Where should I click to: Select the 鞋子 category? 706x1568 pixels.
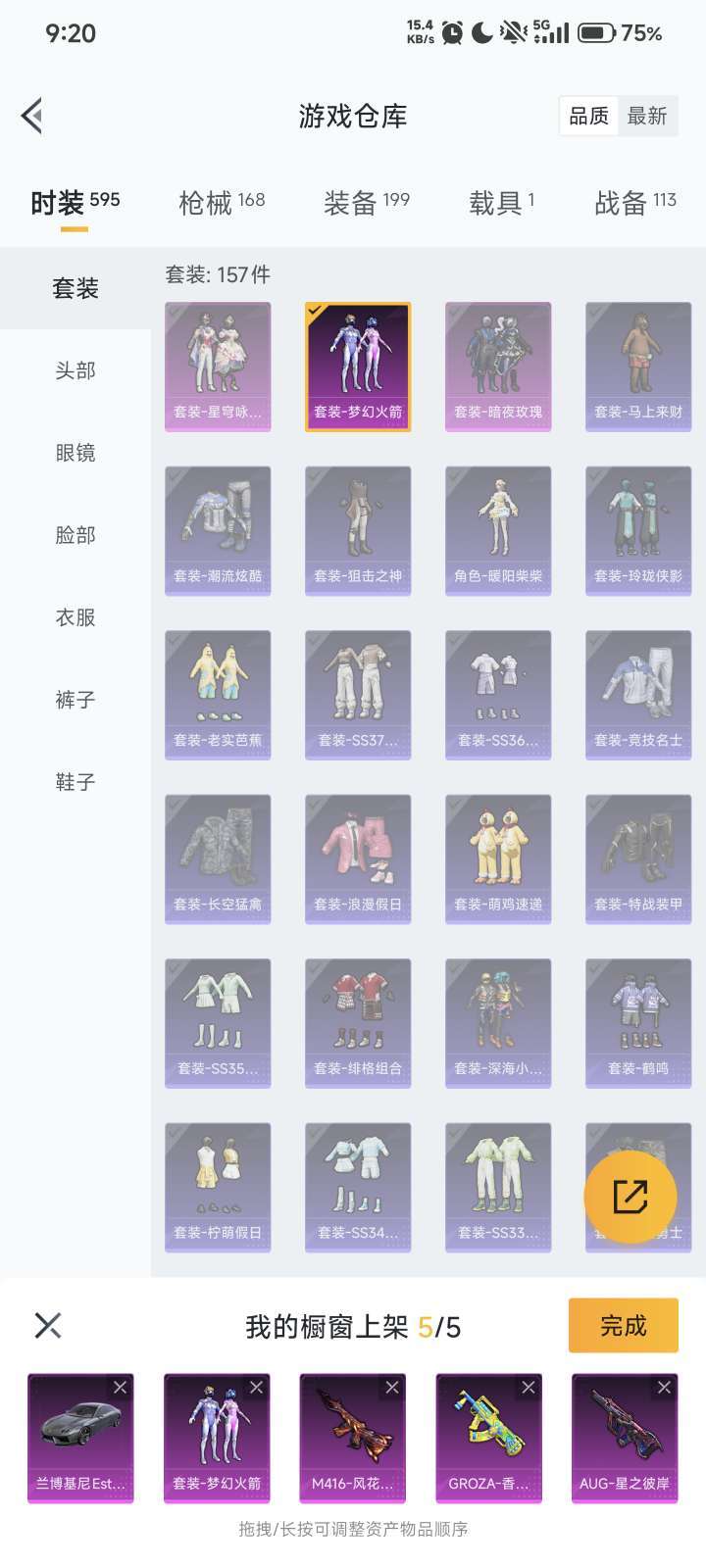(76, 782)
